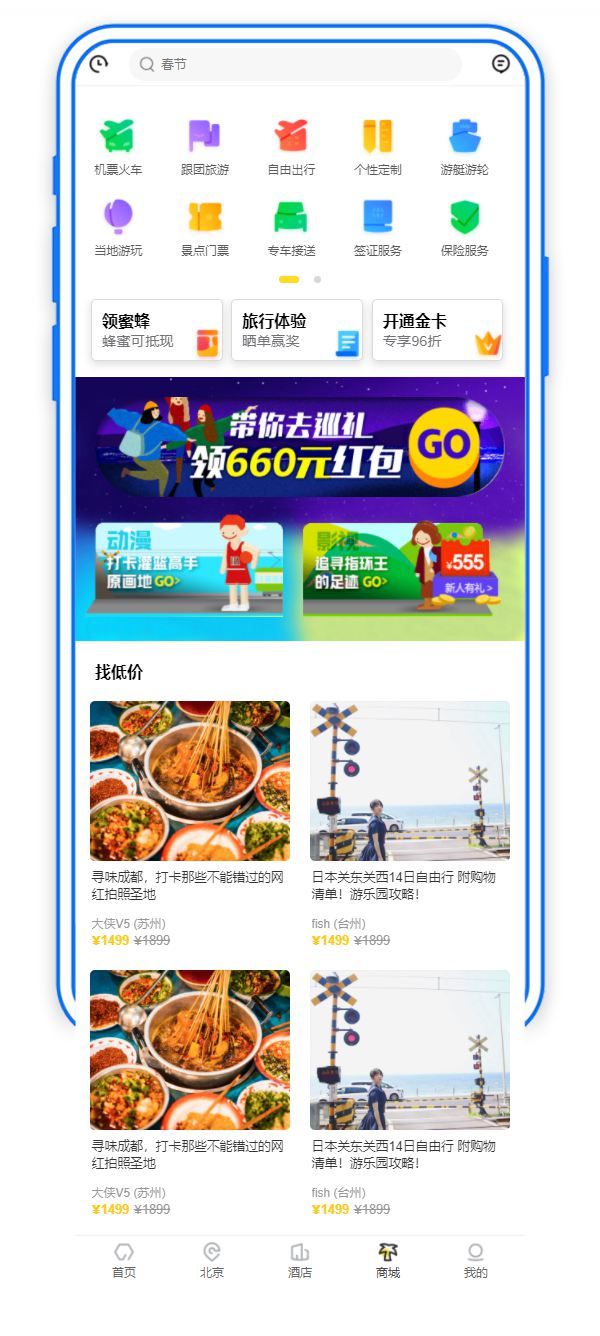
Task: Open the 领蜜蜂 reward card
Action: pos(157,330)
